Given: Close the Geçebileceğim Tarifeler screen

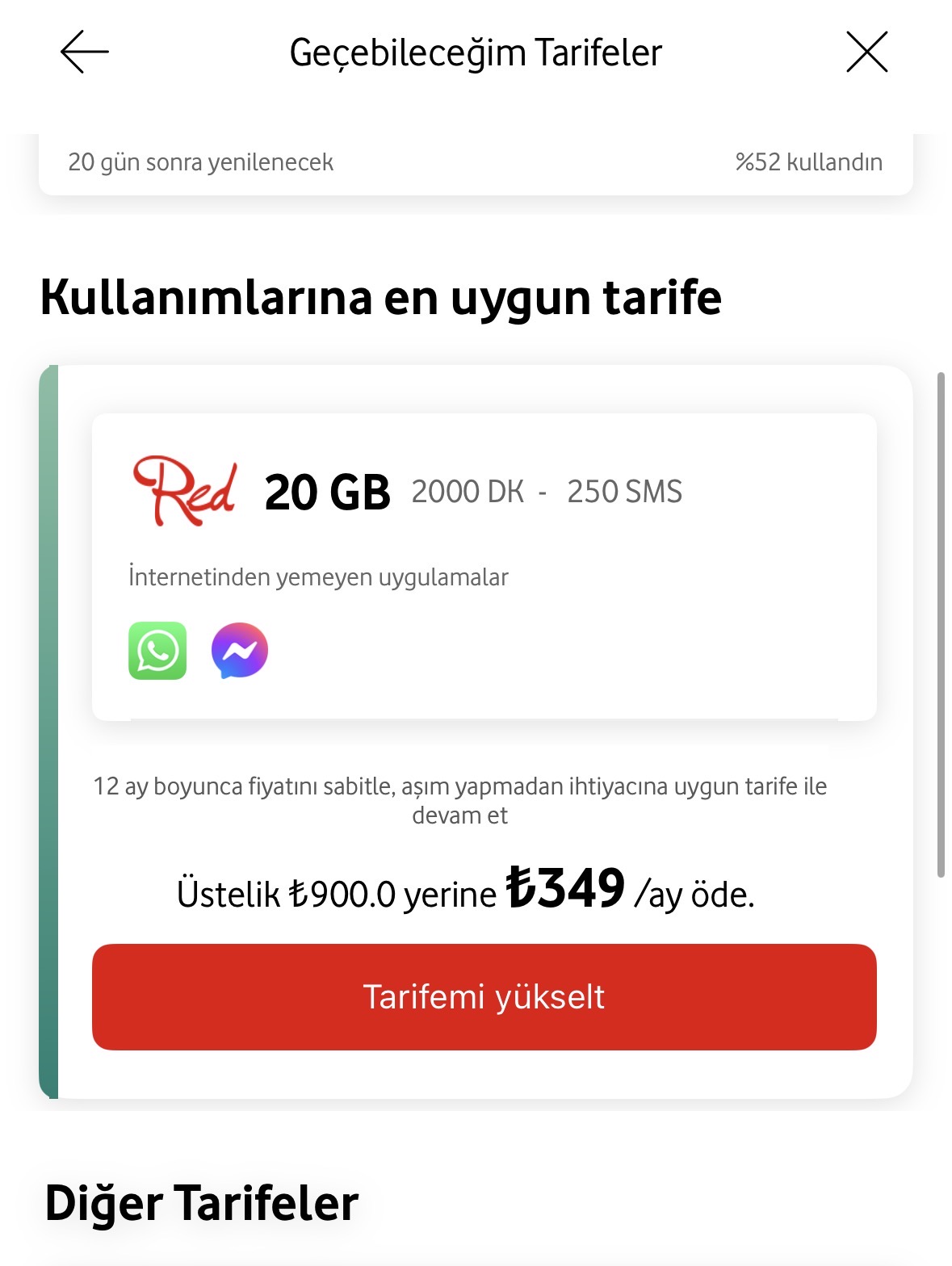Looking at the screenshot, I should click(866, 52).
